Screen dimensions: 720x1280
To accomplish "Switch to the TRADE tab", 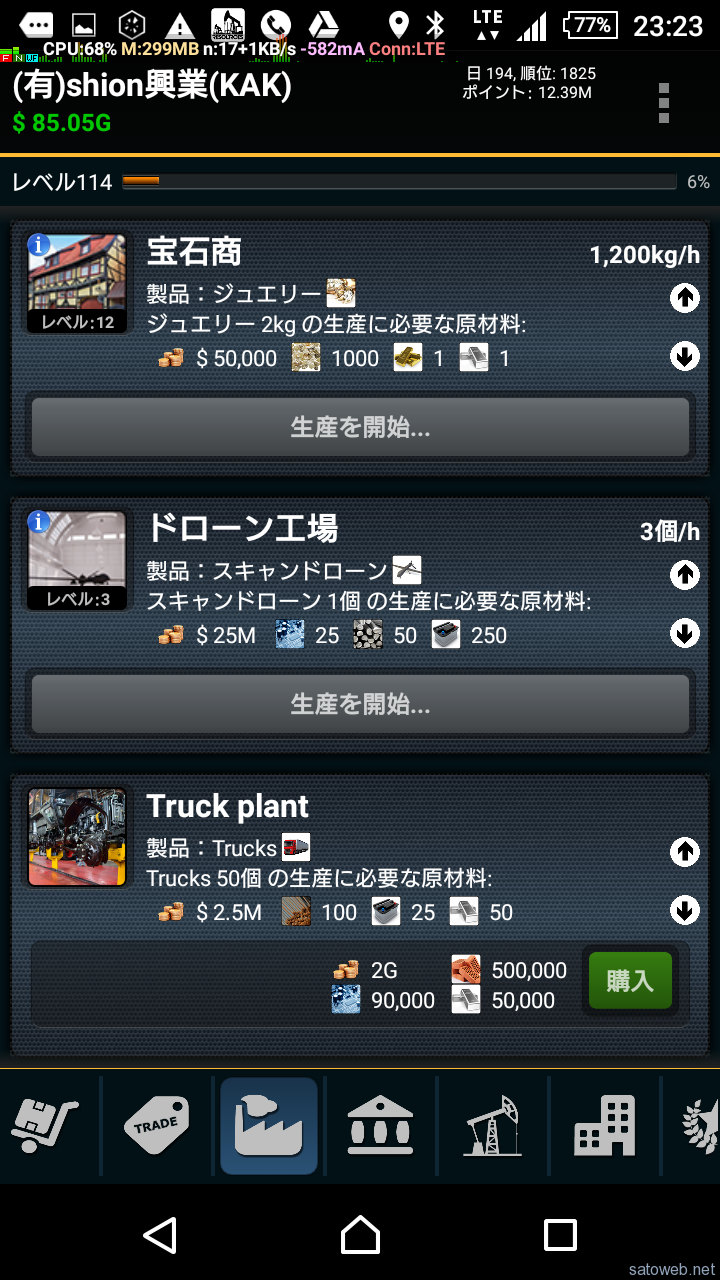I will tap(156, 1125).
